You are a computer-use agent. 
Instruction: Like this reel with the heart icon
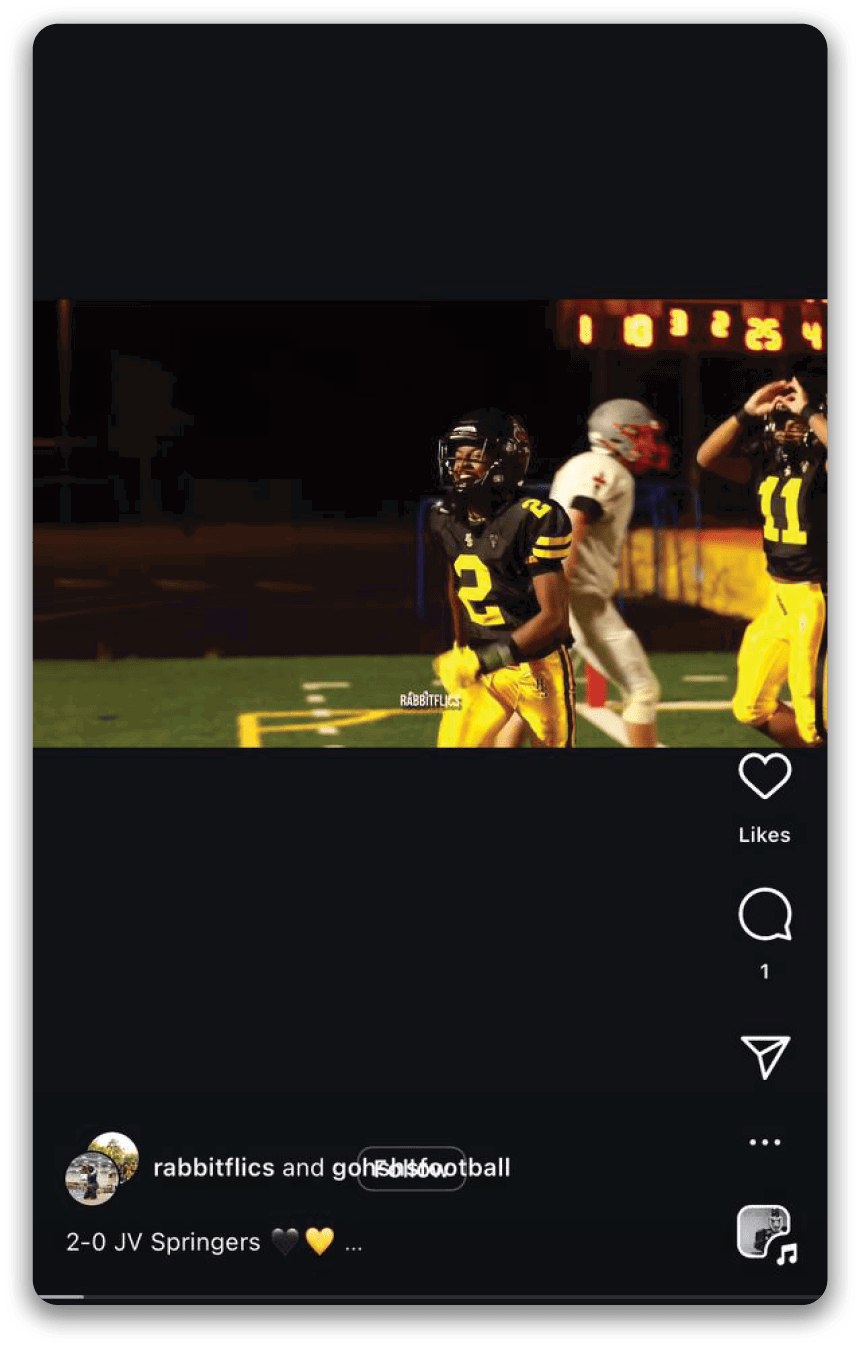[764, 776]
